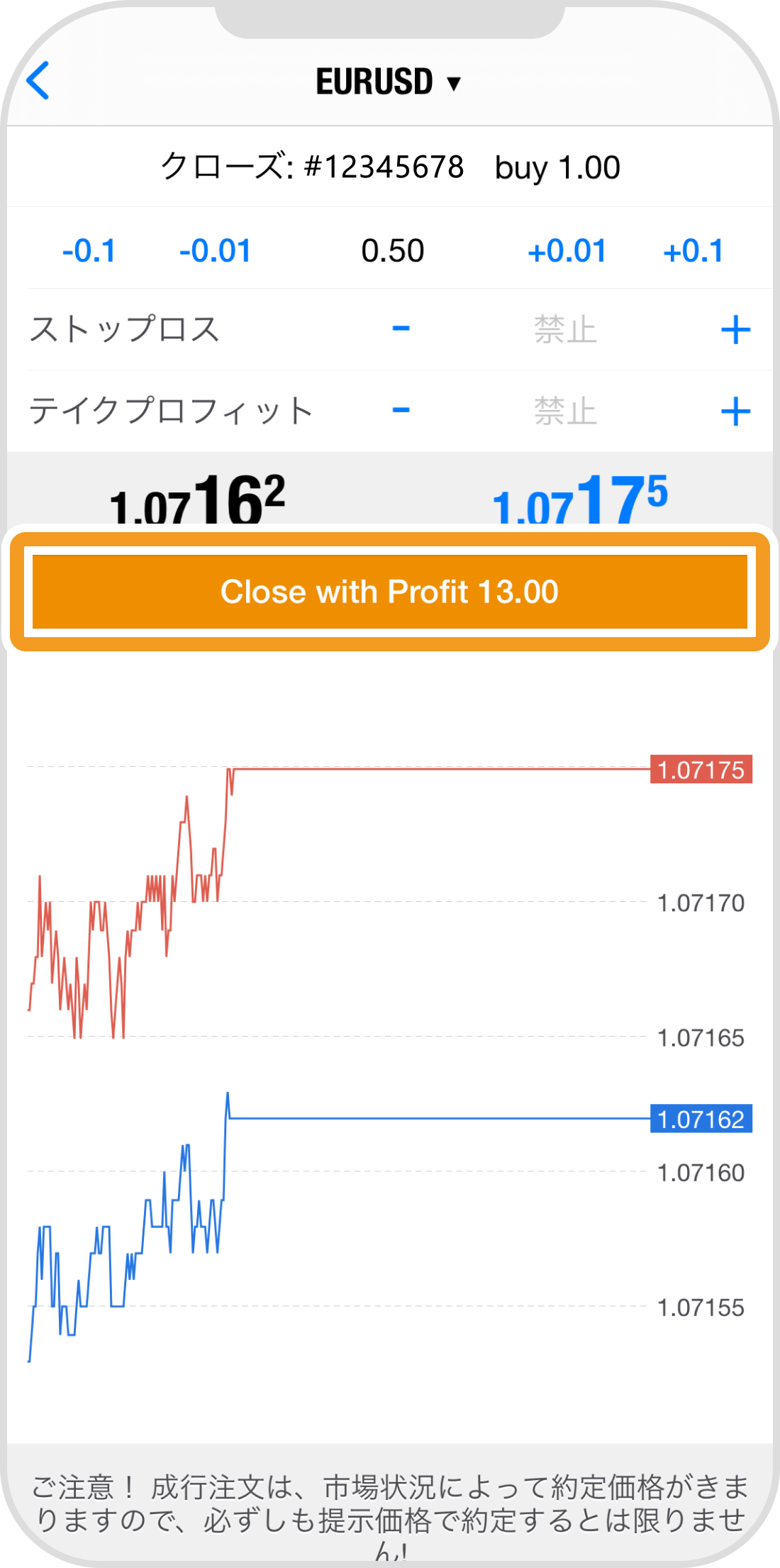This screenshot has width=780, height=1568.
Task: Tap the plus icon next to テイクプロフィット
Action: coord(737,410)
